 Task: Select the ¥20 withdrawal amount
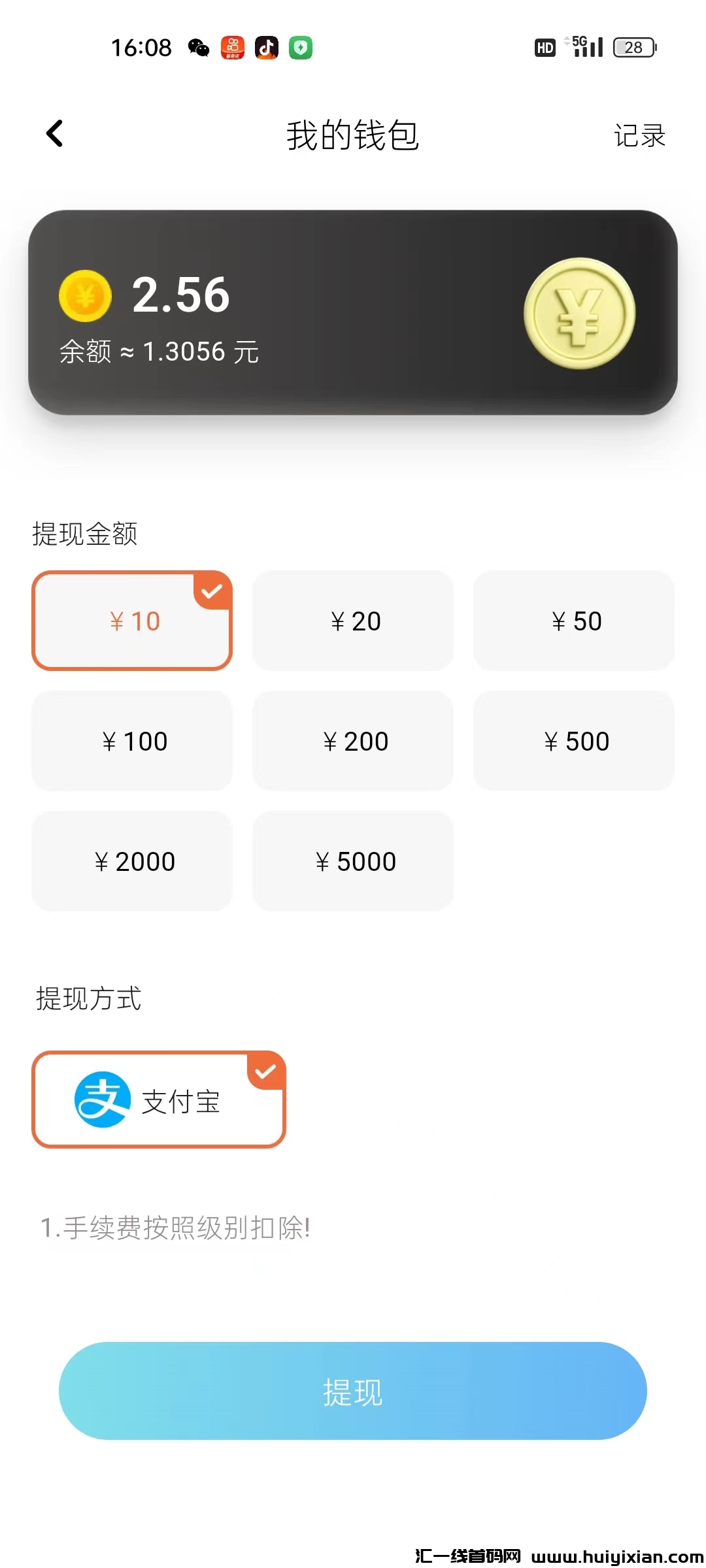pos(352,621)
